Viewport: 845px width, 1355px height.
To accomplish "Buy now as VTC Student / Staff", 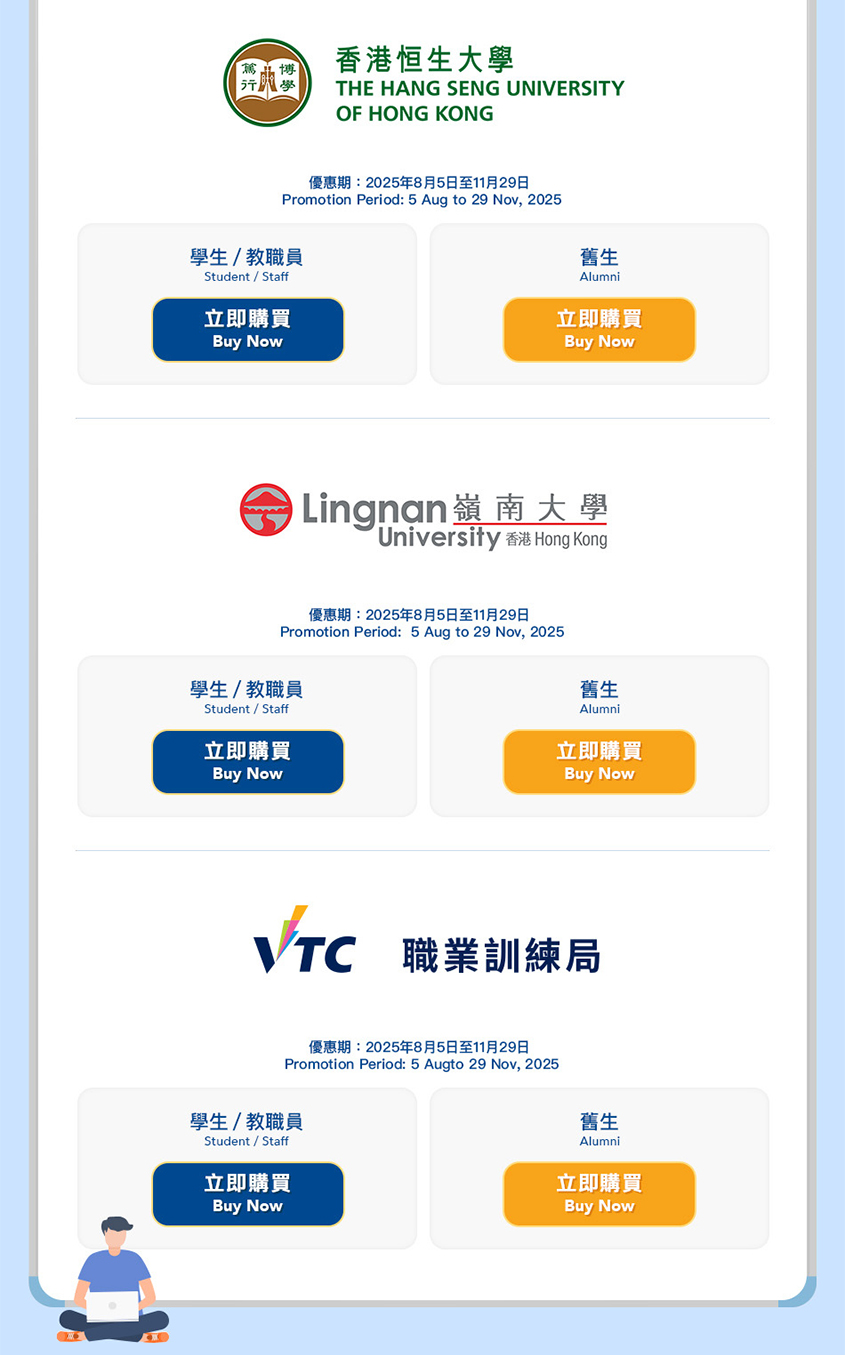I will 248,1193.
